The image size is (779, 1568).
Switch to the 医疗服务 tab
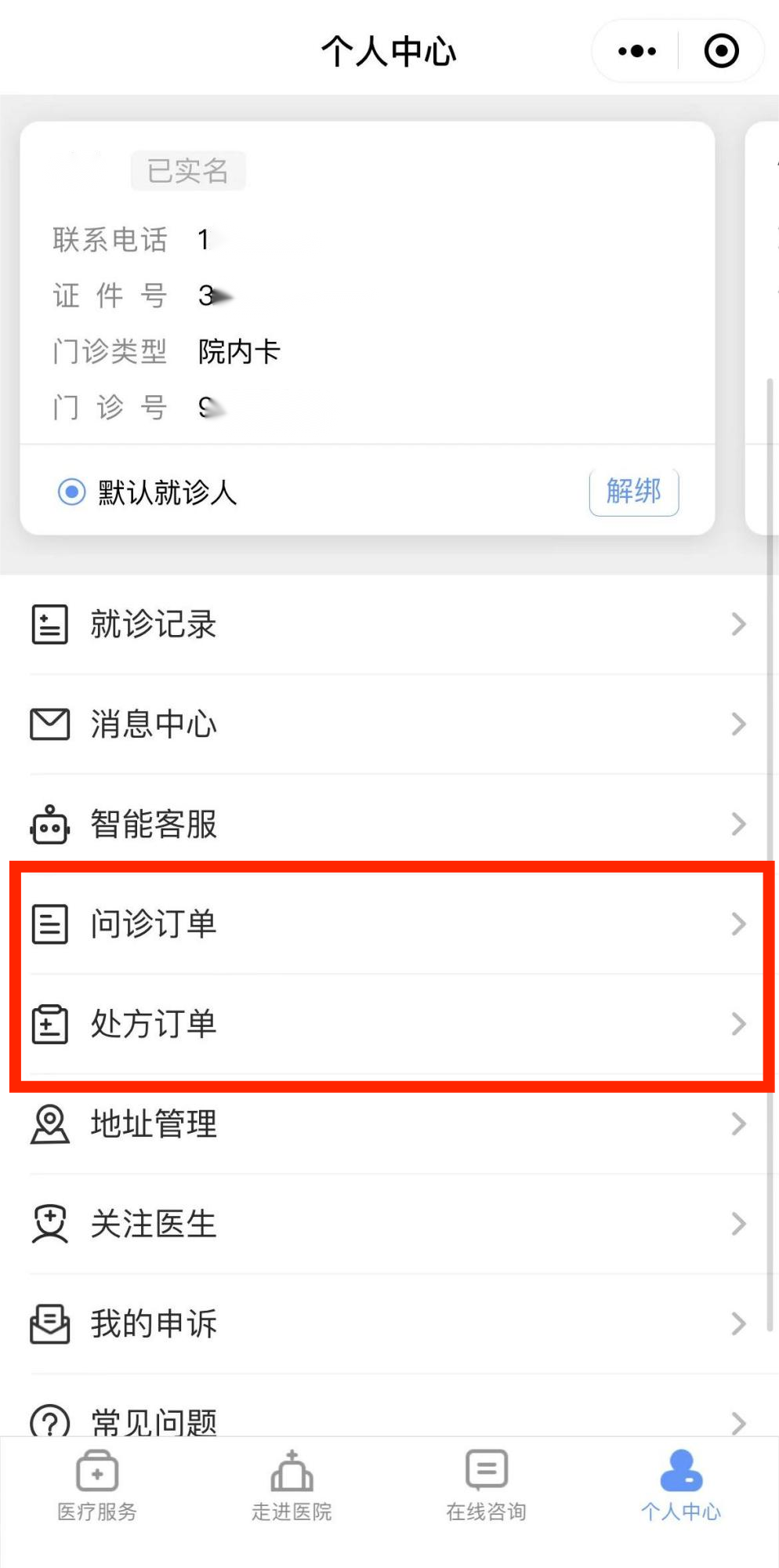(x=97, y=1486)
